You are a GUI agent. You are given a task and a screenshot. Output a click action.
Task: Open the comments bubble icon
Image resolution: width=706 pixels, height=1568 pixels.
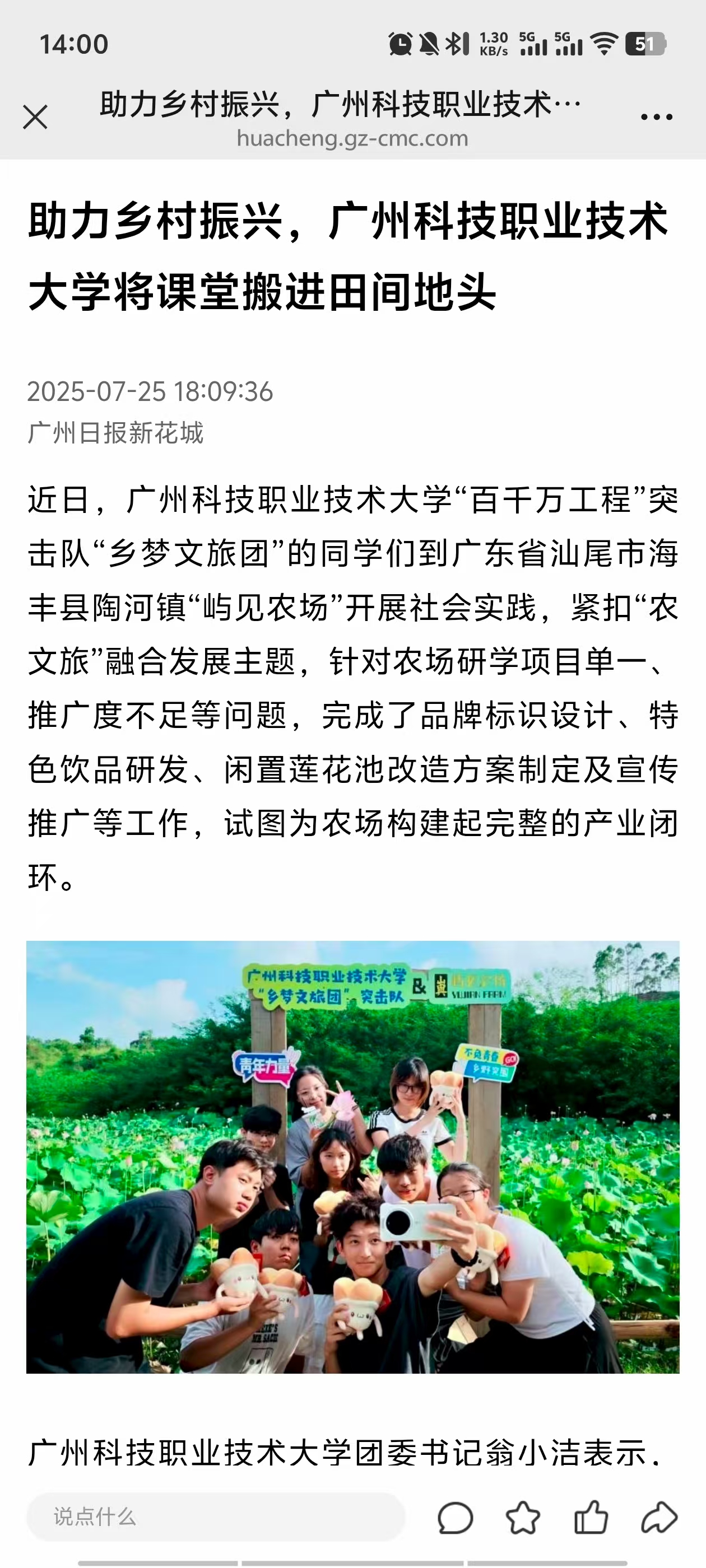pyautogui.click(x=455, y=1518)
